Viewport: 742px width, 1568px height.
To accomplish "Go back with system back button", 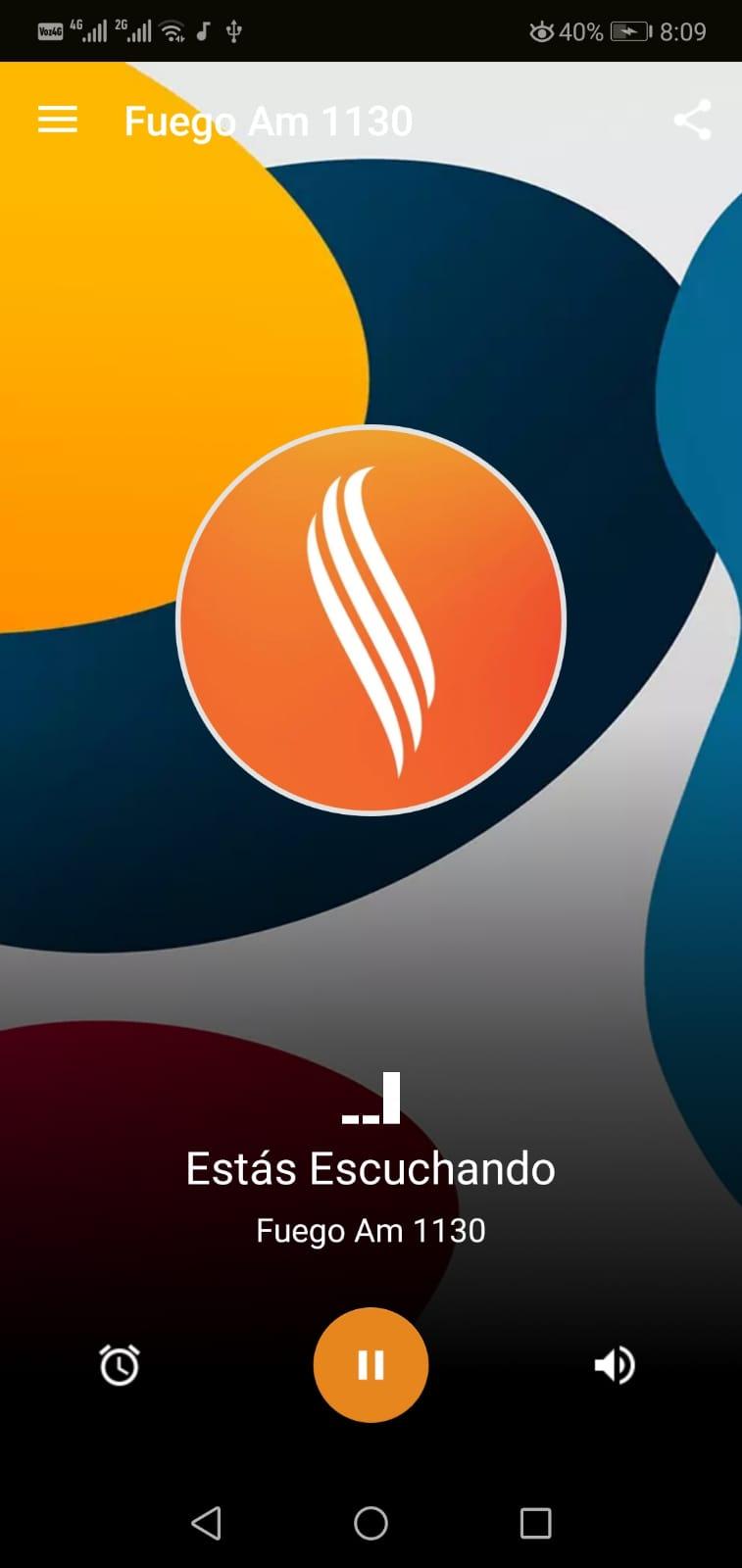I will (x=206, y=1523).
